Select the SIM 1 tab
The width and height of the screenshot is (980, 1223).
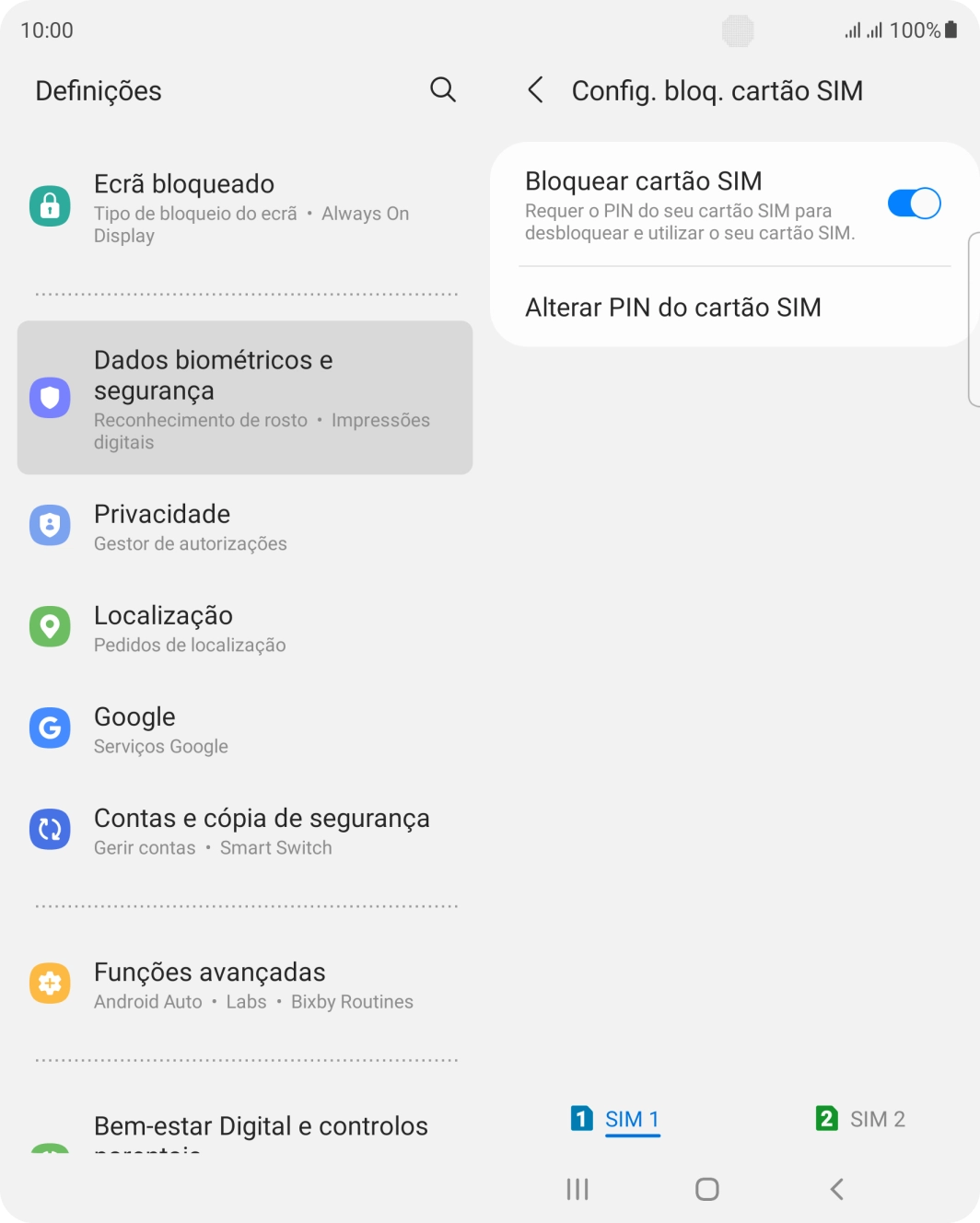click(616, 1119)
